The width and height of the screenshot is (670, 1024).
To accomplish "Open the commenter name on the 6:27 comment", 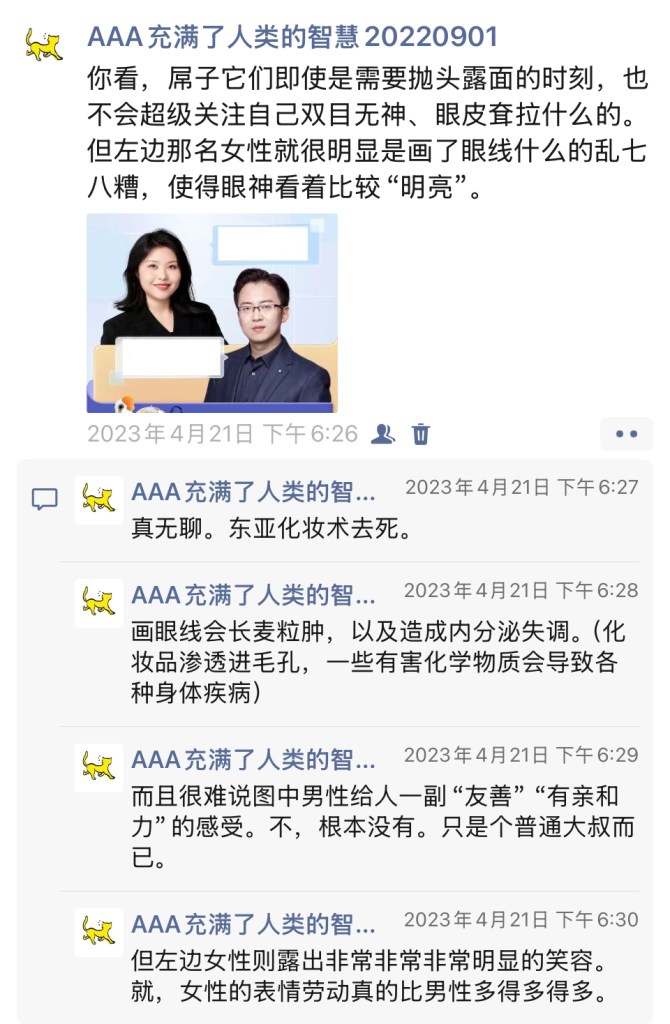I will [x=254, y=490].
